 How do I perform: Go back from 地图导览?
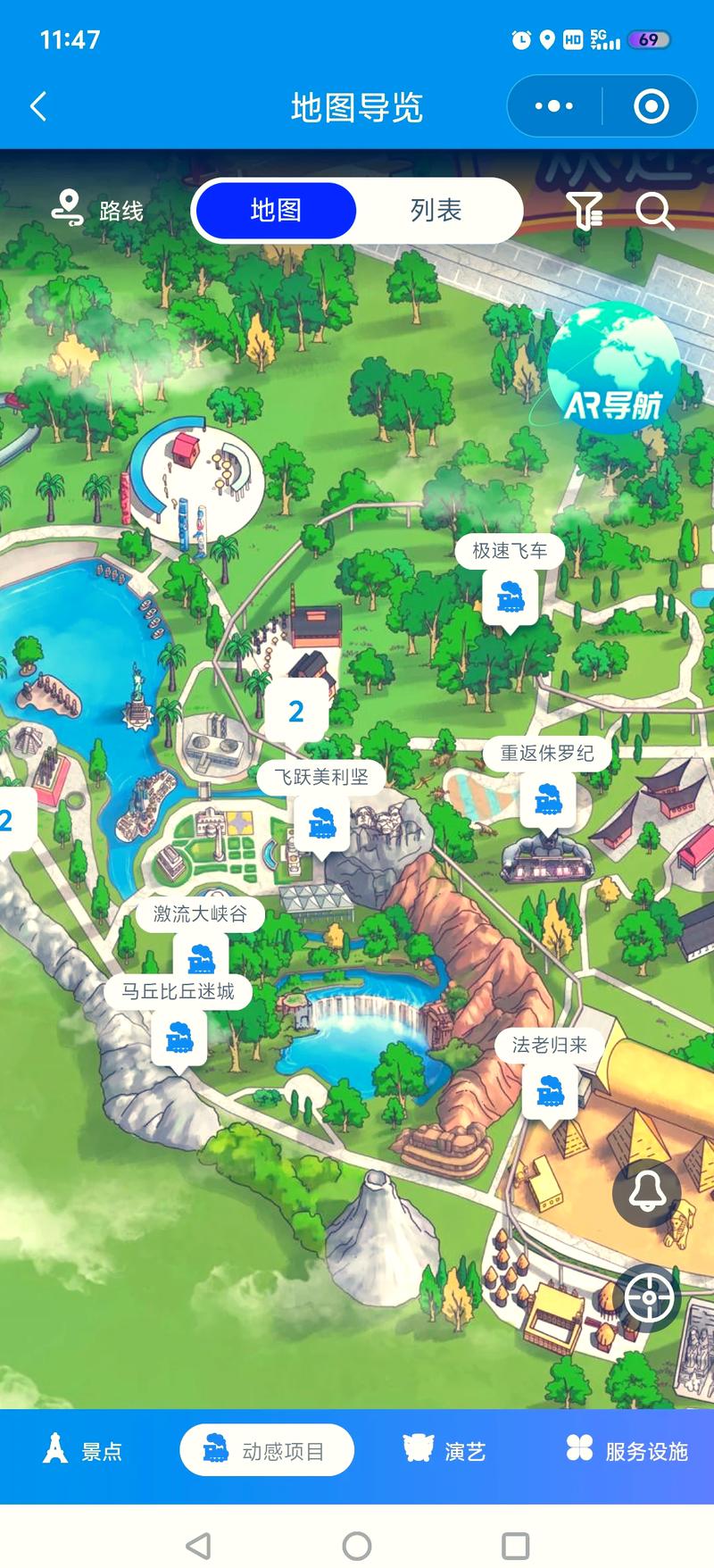click(38, 106)
